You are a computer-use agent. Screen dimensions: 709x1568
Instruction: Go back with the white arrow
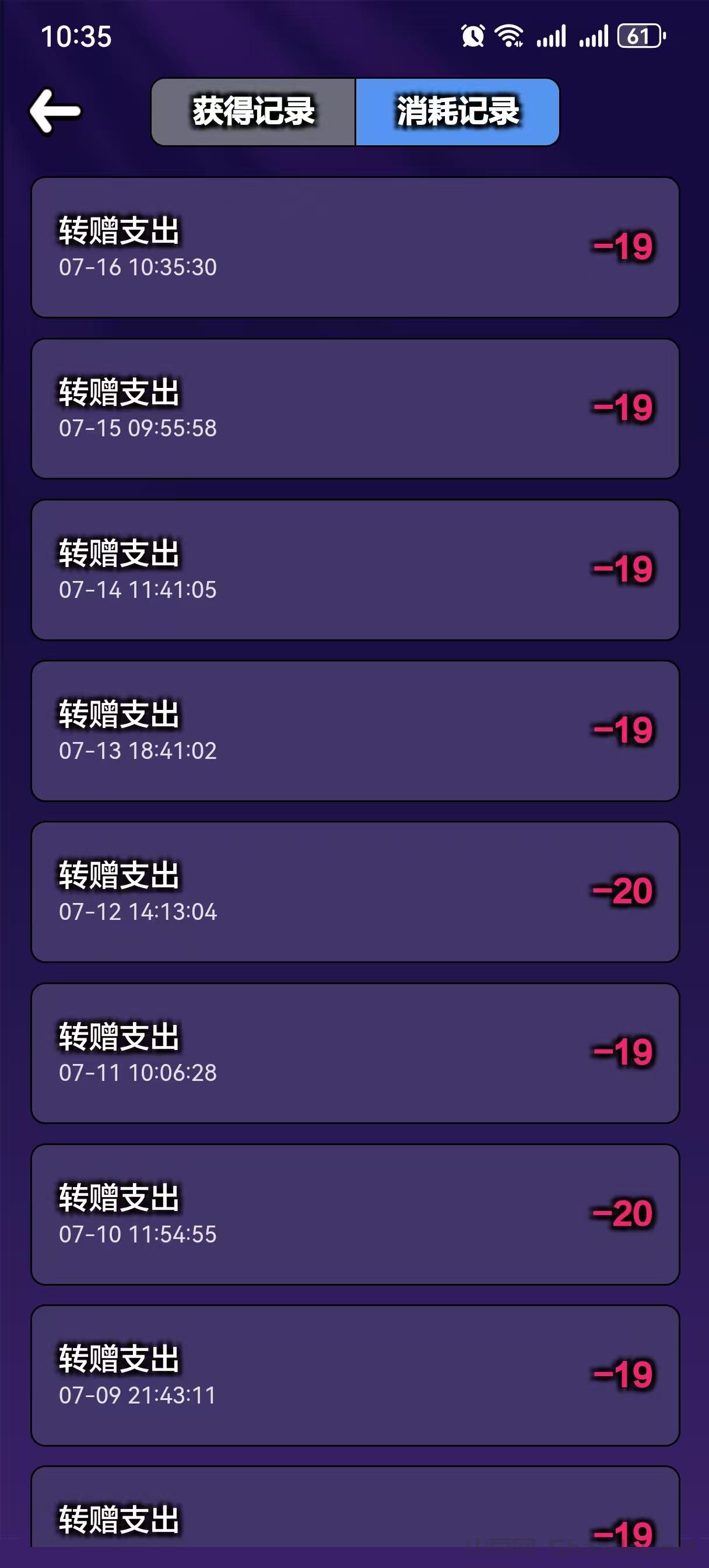pyautogui.click(x=55, y=111)
